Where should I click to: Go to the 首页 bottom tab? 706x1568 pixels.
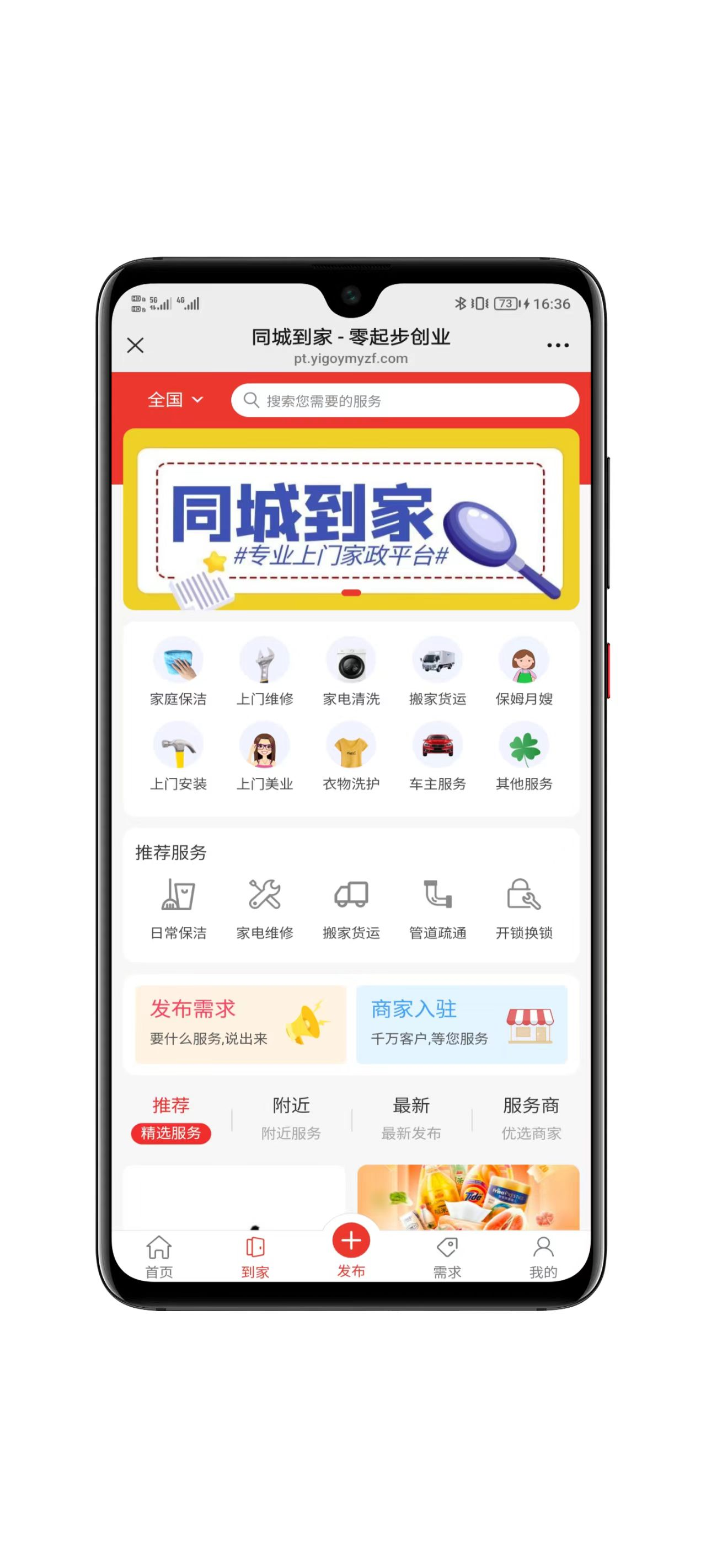(159, 1256)
